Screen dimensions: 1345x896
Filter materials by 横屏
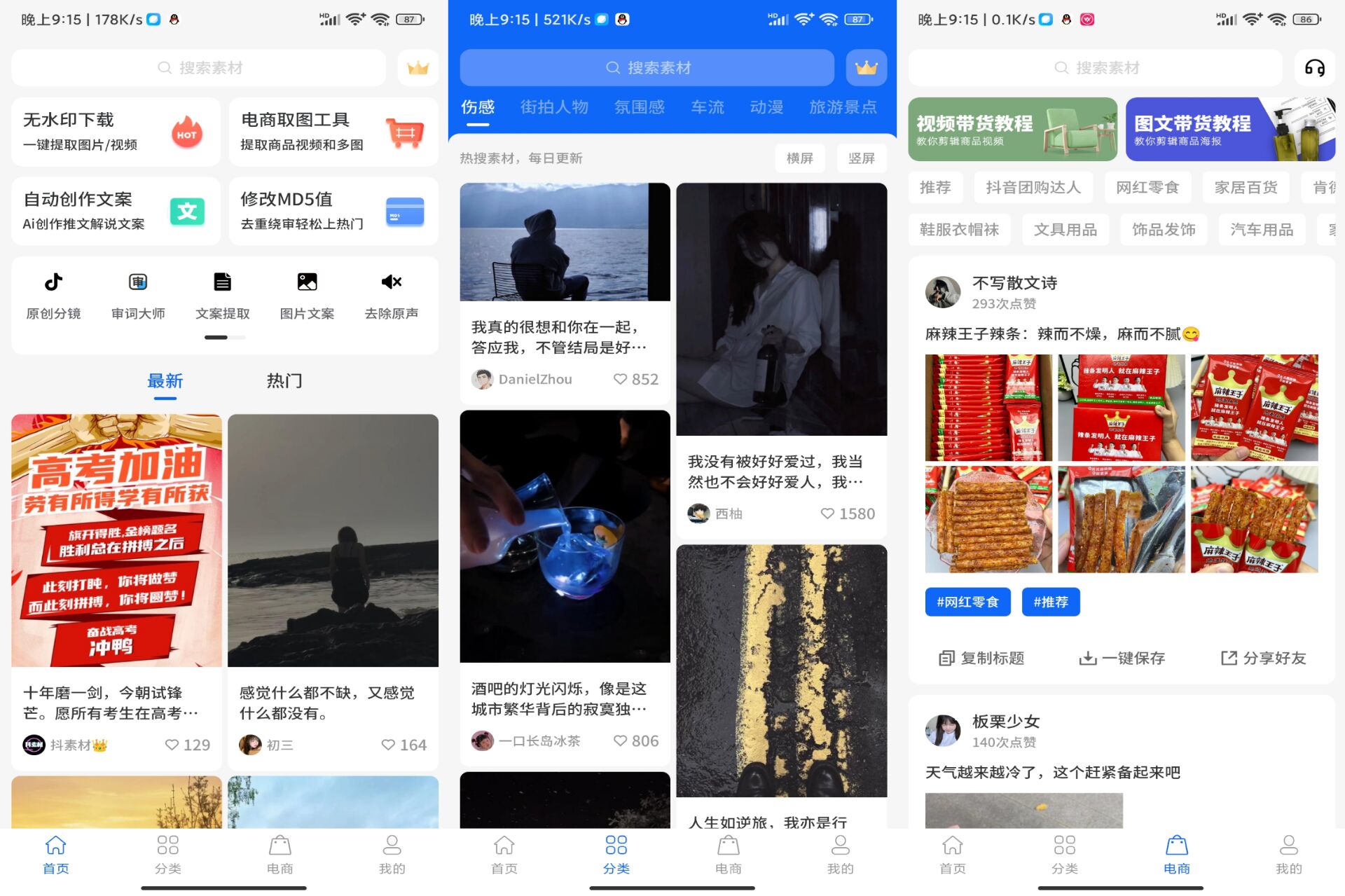[799, 158]
